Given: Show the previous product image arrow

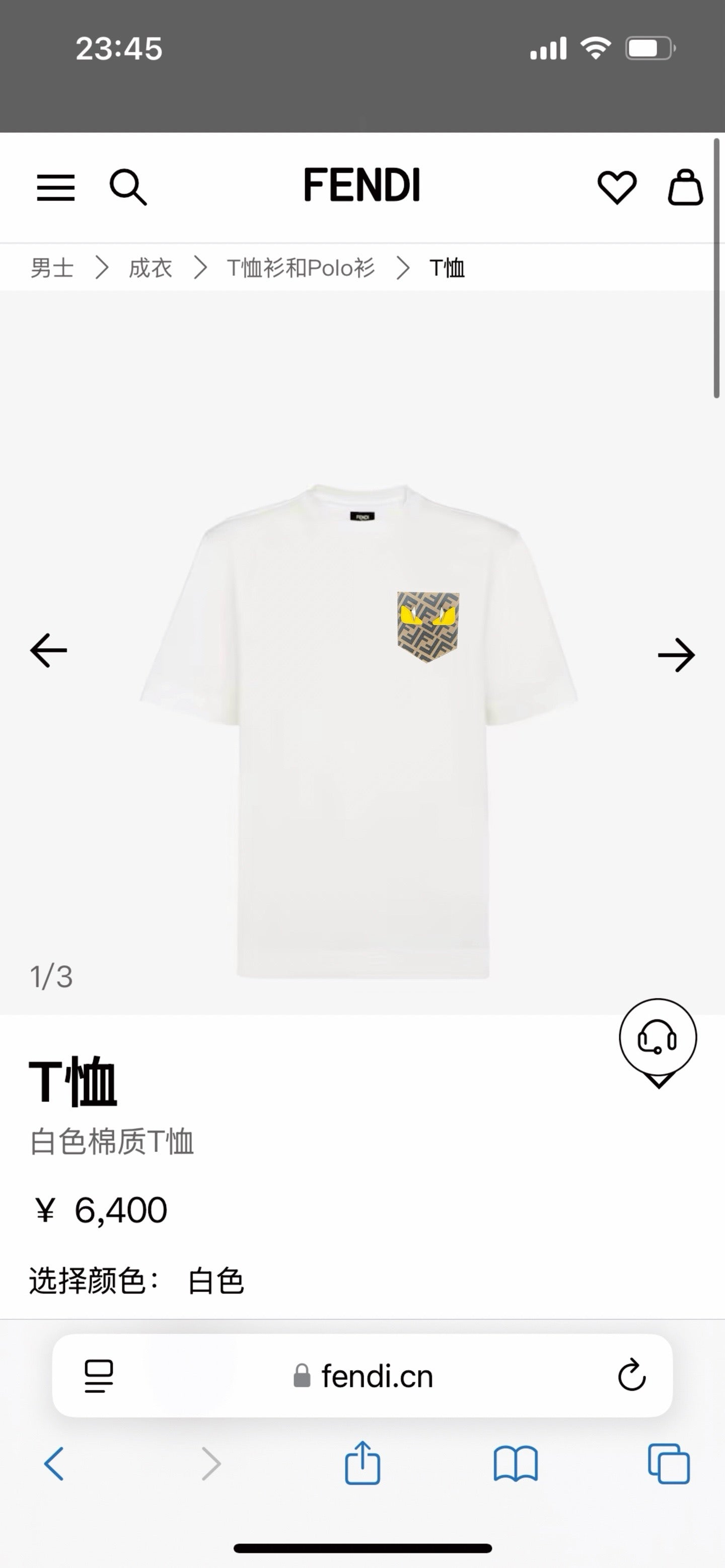Looking at the screenshot, I should pyautogui.click(x=48, y=651).
